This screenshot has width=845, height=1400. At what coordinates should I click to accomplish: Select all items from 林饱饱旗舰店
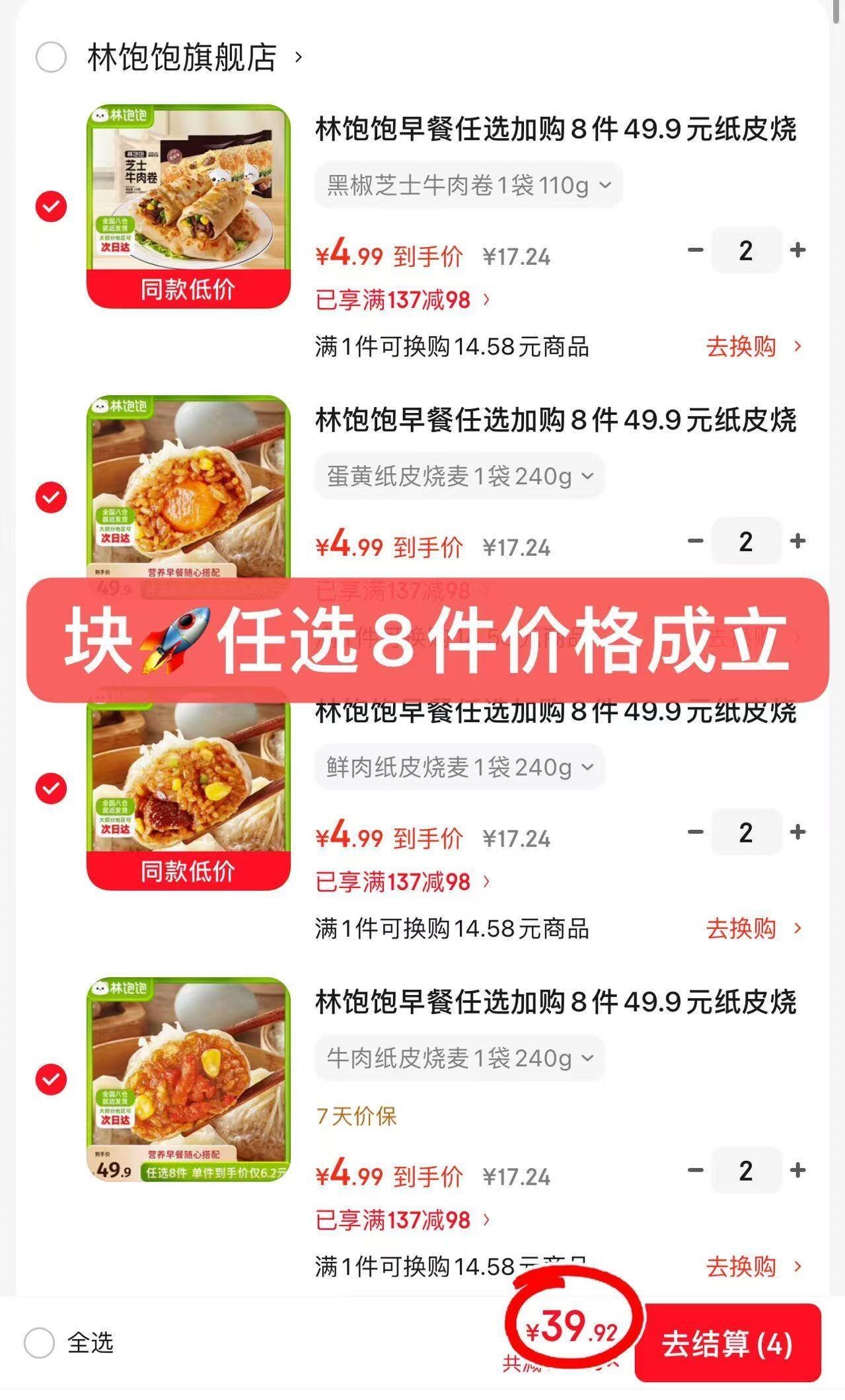coord(51,57)
